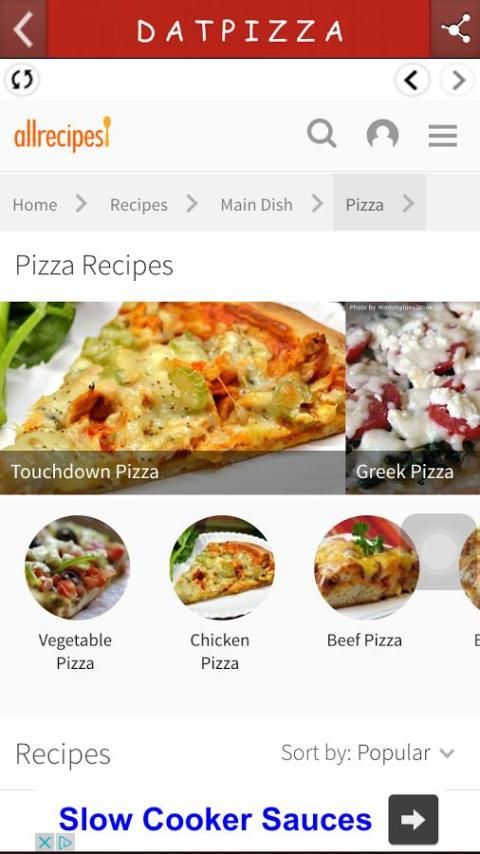Open the hamburger menu
480x854 pixels.
(x=442, y=135)
